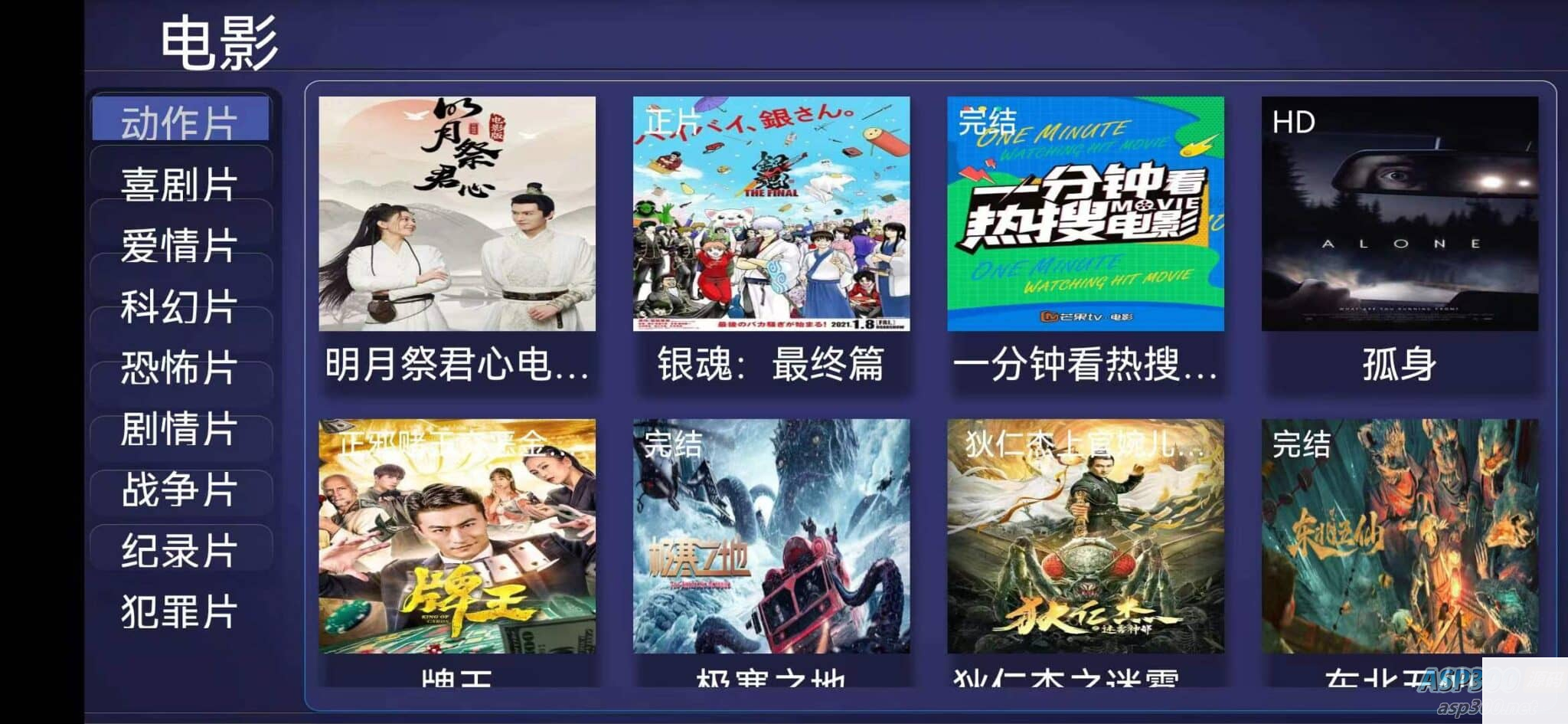Select the 剧情片 category
Image resolution: width=1568 pixels, height=724 pixels.
click(x=179, y=428)
